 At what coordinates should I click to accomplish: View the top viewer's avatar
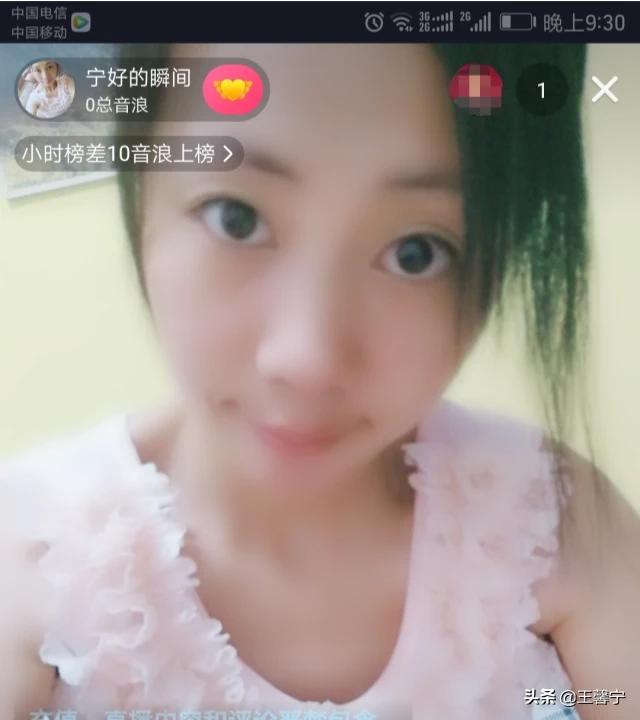coord(476,89)
